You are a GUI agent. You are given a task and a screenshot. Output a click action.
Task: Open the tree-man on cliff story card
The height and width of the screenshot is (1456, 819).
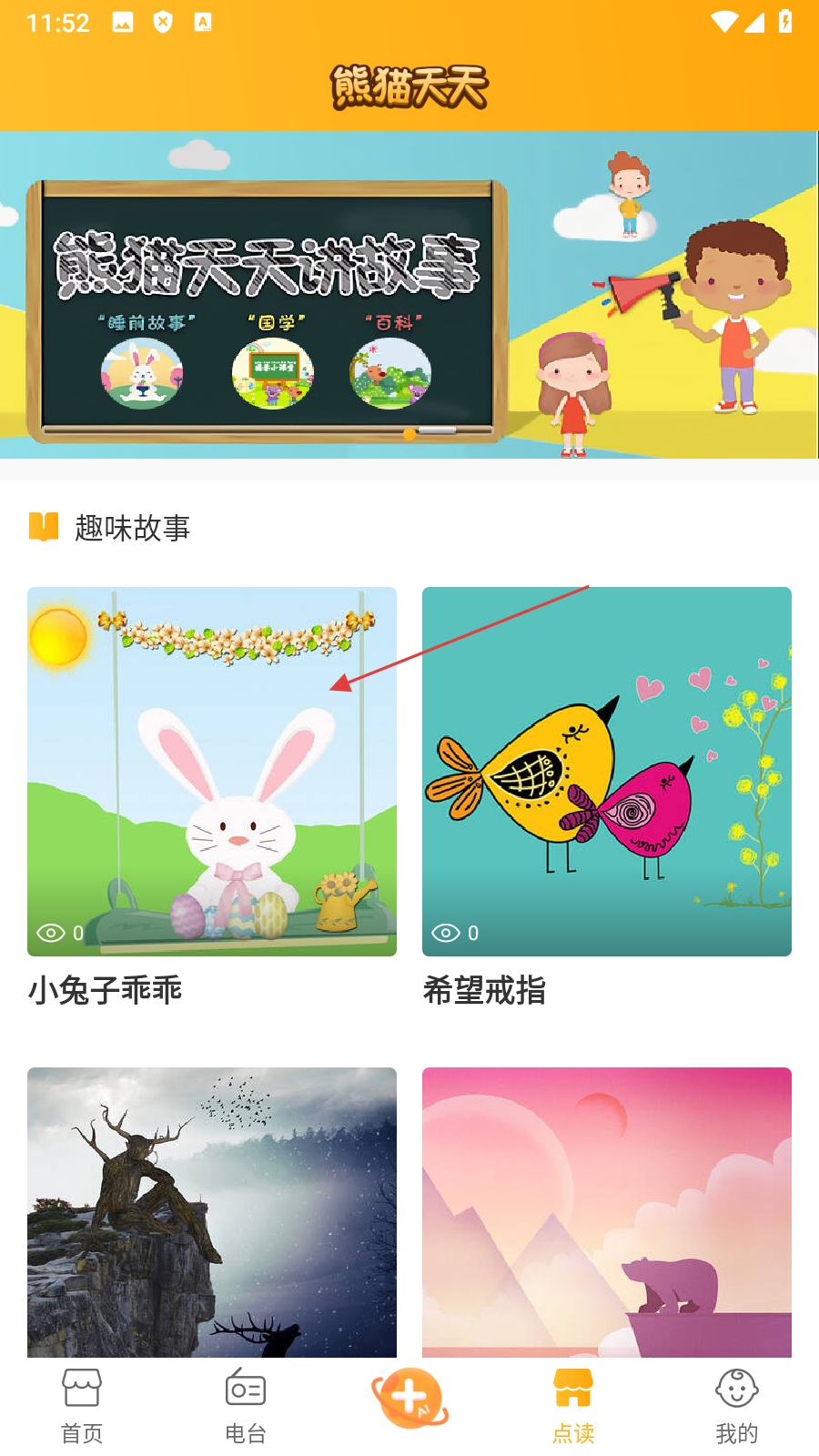tap(212, 1211)
